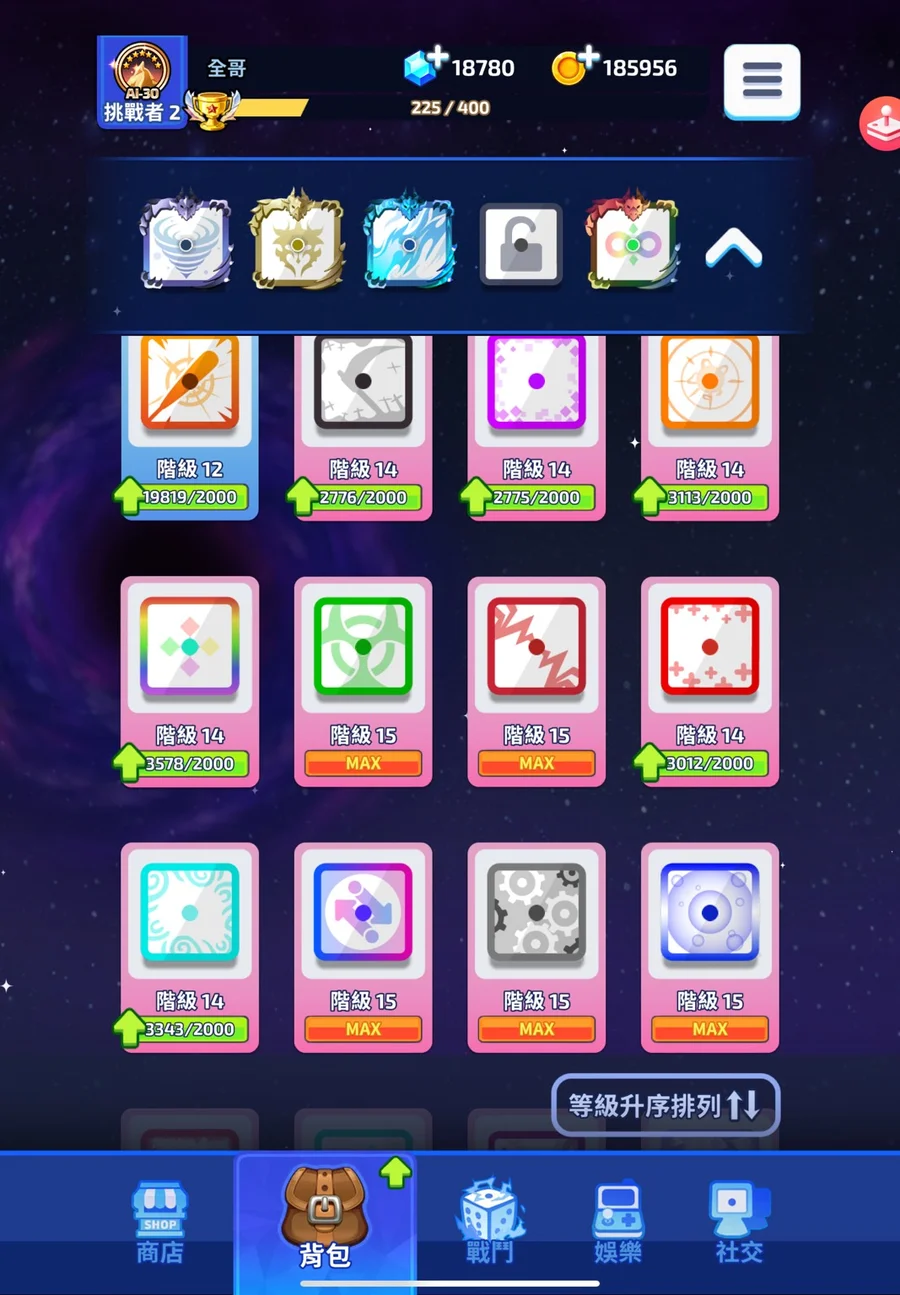The image size is (900, 1295).
Task: Open the 挑戰者 2 player profile badge
Action: 142,83
